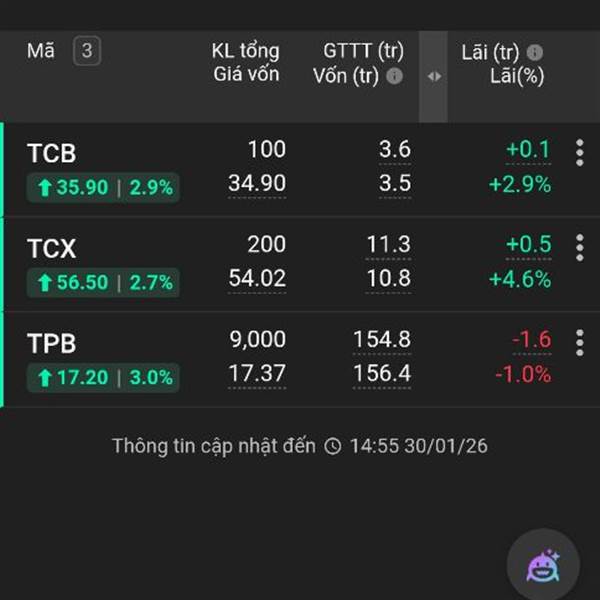This screenshot has height=600, width=600.
Task: Open the three-dot menu for TCB
Action: click(x=579, y=153)
